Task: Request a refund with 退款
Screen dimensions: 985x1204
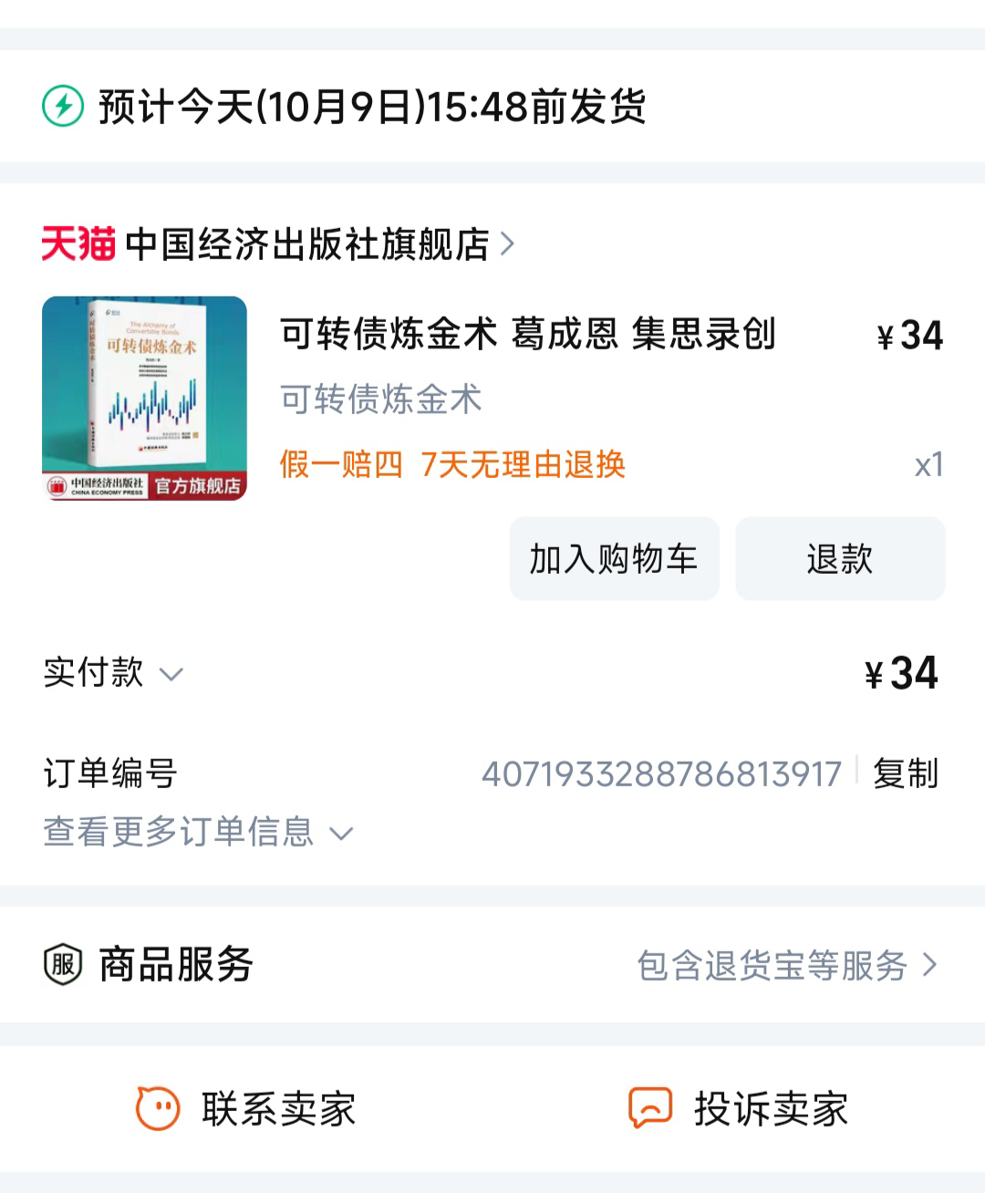Action: pos(840,558)
